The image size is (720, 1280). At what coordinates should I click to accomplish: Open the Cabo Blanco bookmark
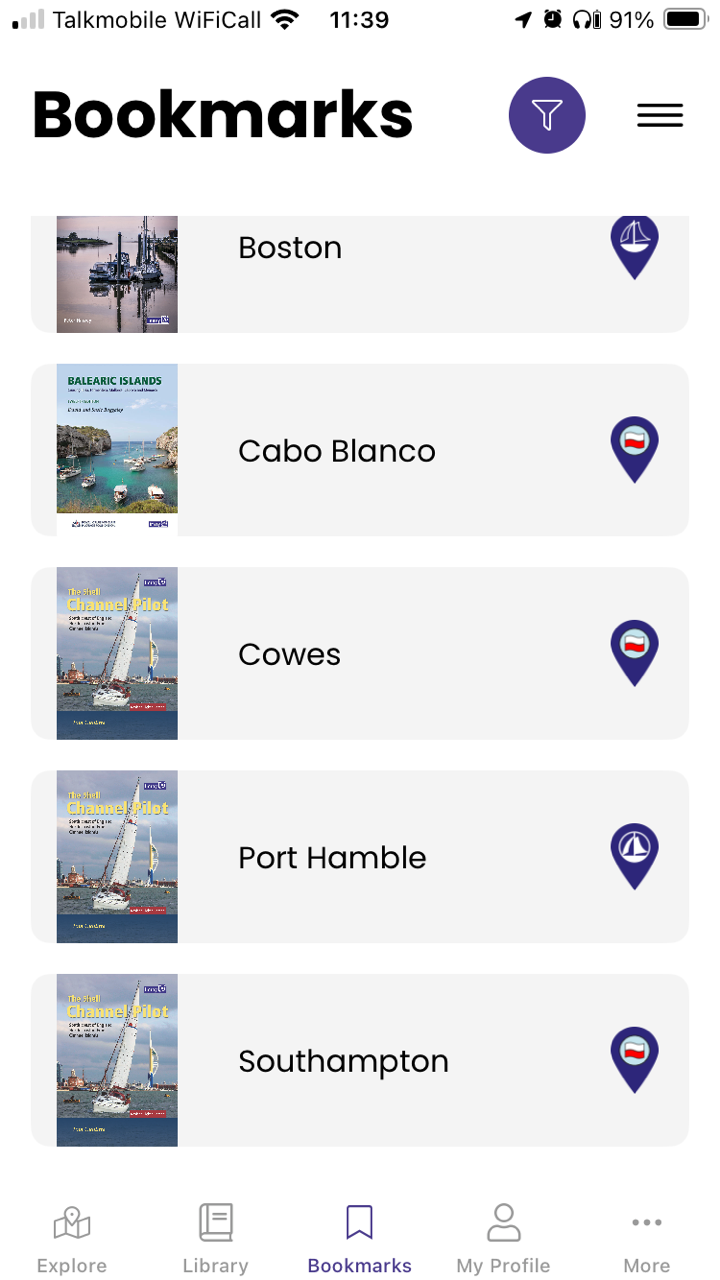(x=337, y=451)
